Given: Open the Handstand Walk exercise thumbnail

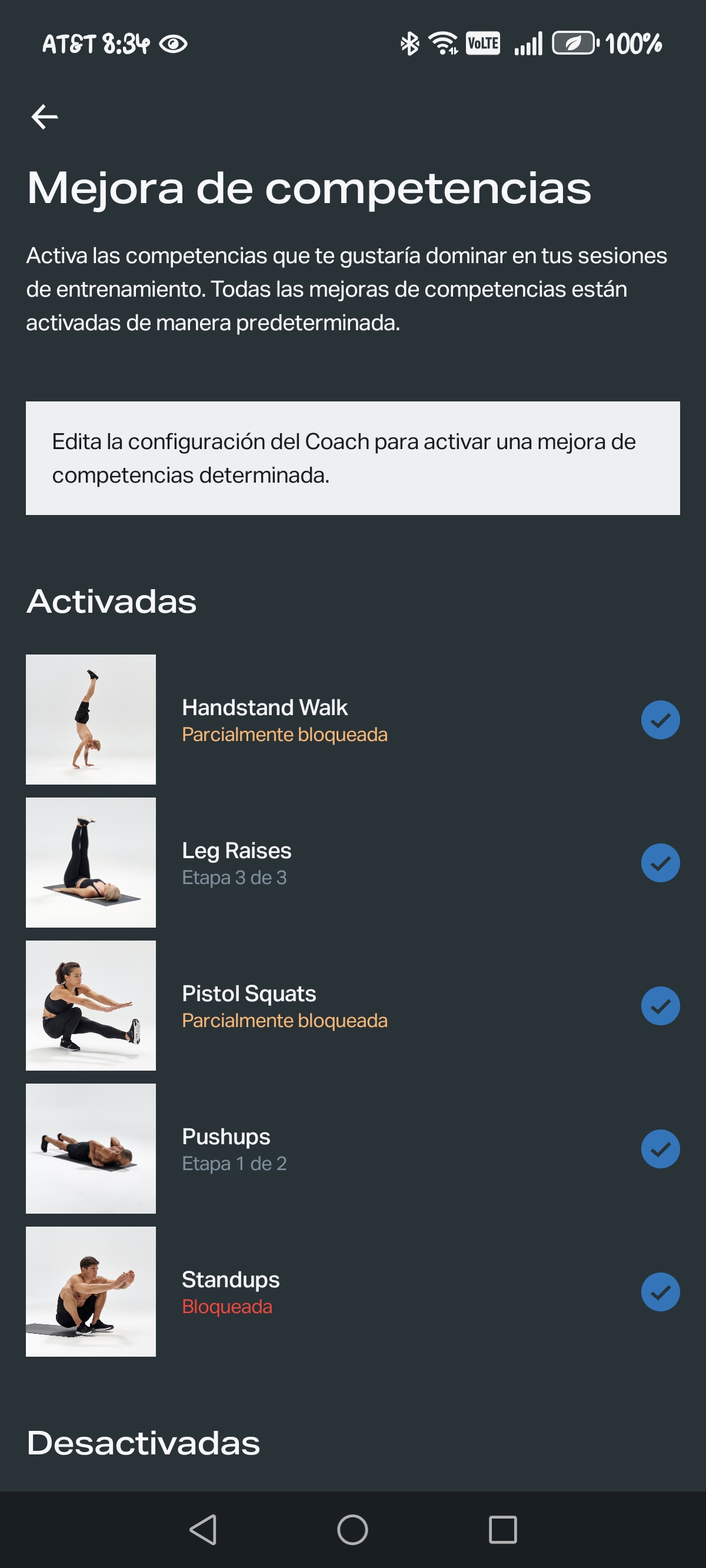Looking at the screenshot, I should tap(91, 719).
